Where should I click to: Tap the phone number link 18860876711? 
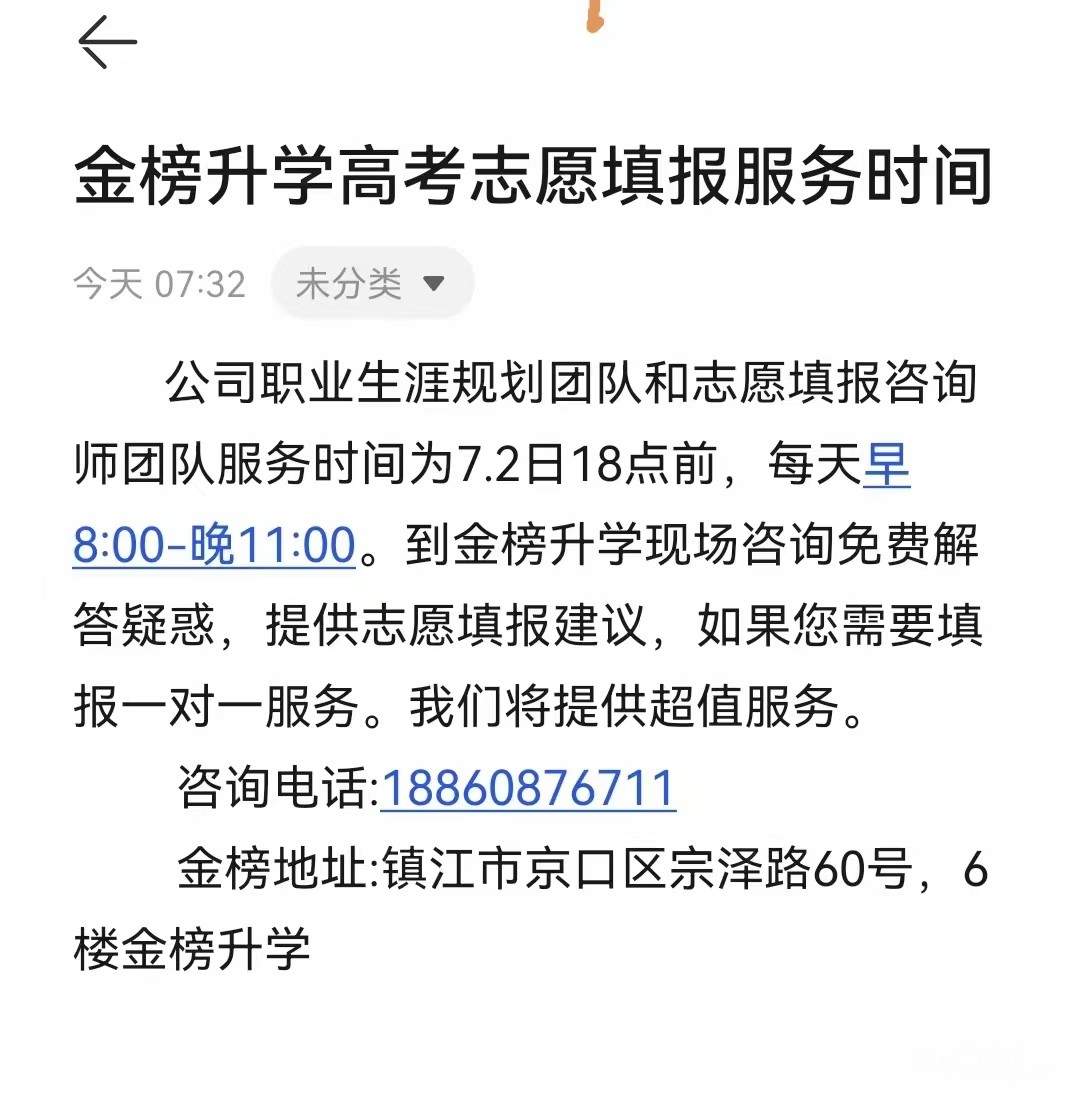pos(528,788)
